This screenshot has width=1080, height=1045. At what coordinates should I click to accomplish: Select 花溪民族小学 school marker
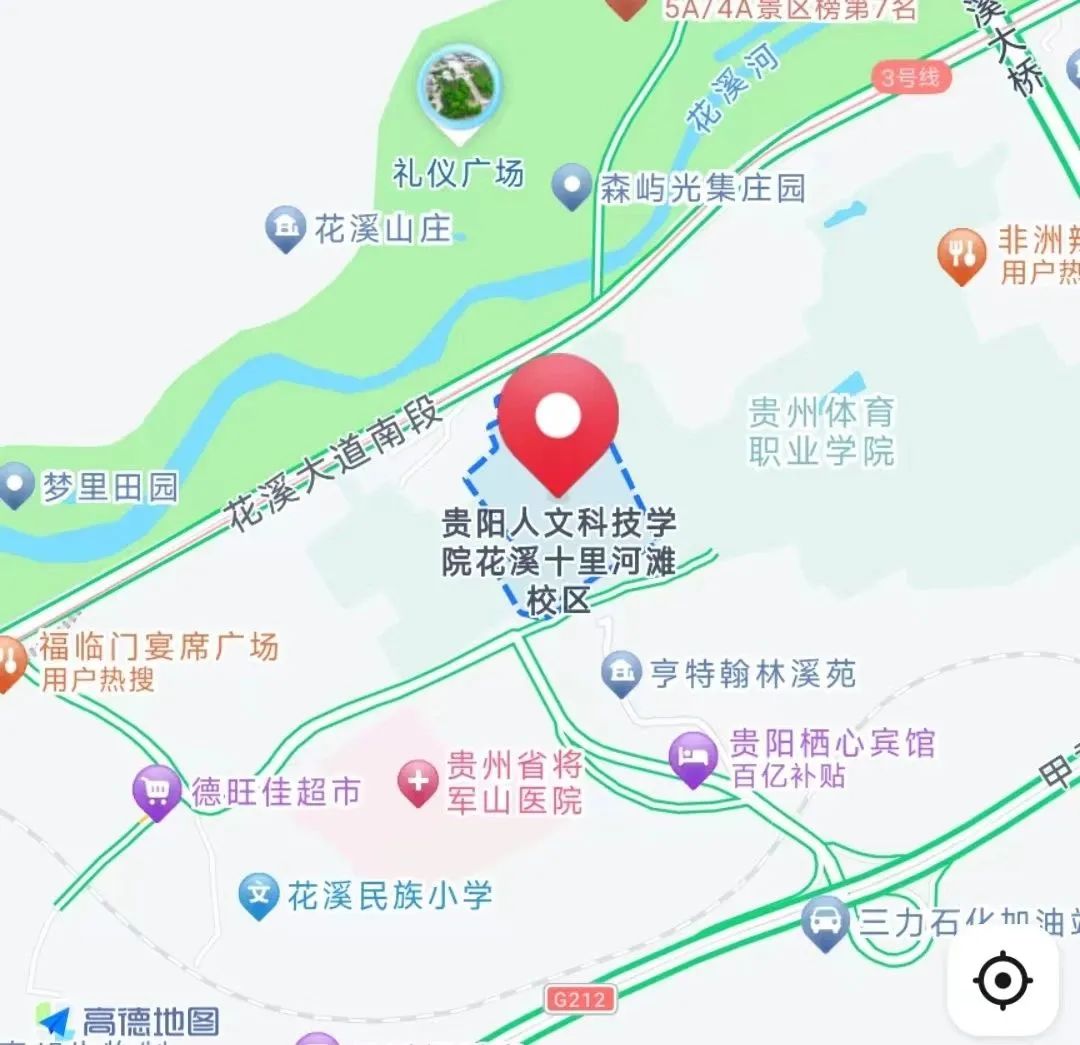click(x=260, y=896)
